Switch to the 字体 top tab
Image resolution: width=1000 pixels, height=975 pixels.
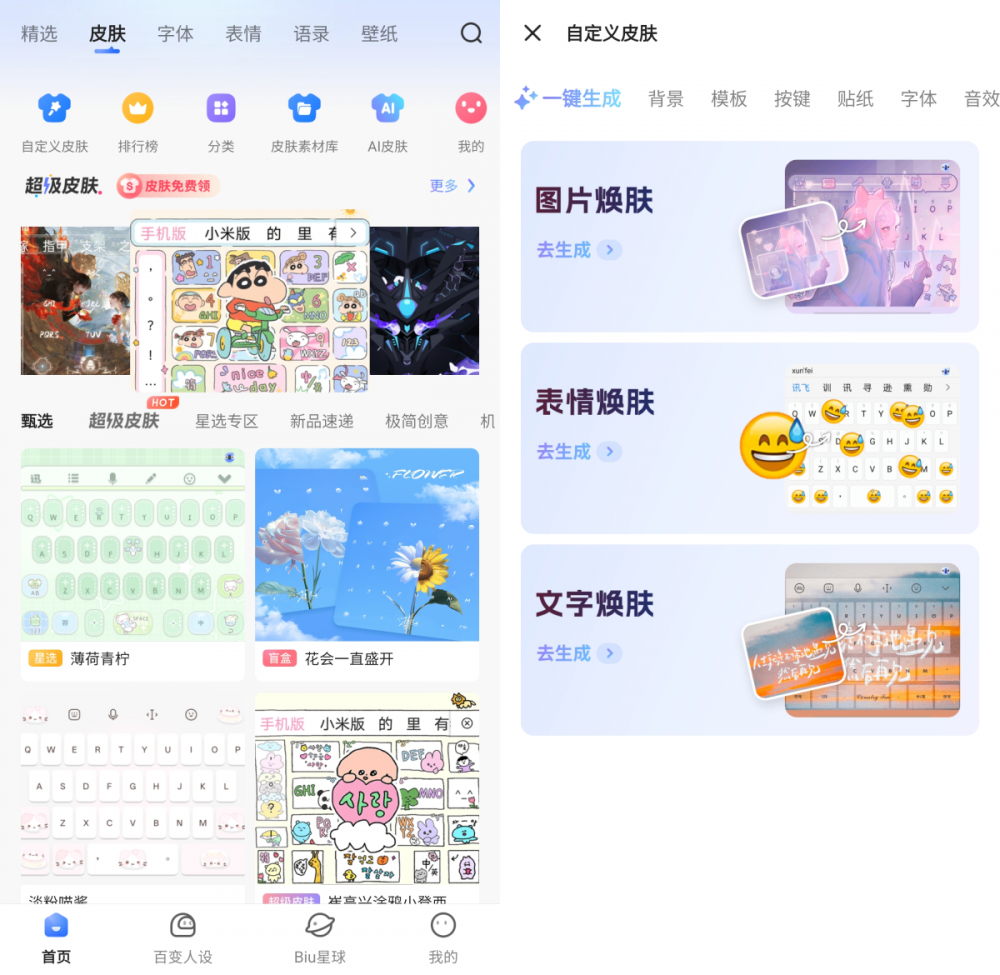175,34
